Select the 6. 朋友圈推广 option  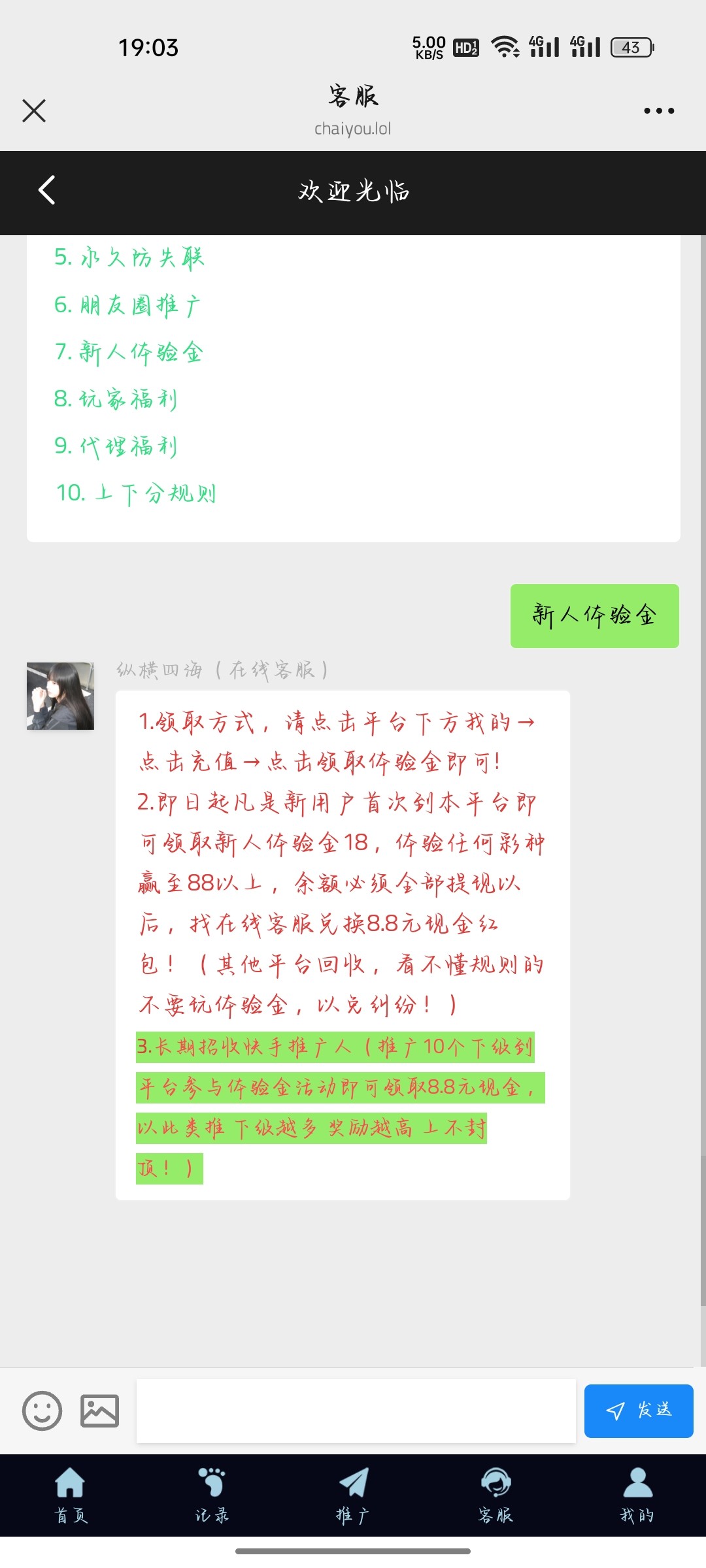[x=127, y=304]
